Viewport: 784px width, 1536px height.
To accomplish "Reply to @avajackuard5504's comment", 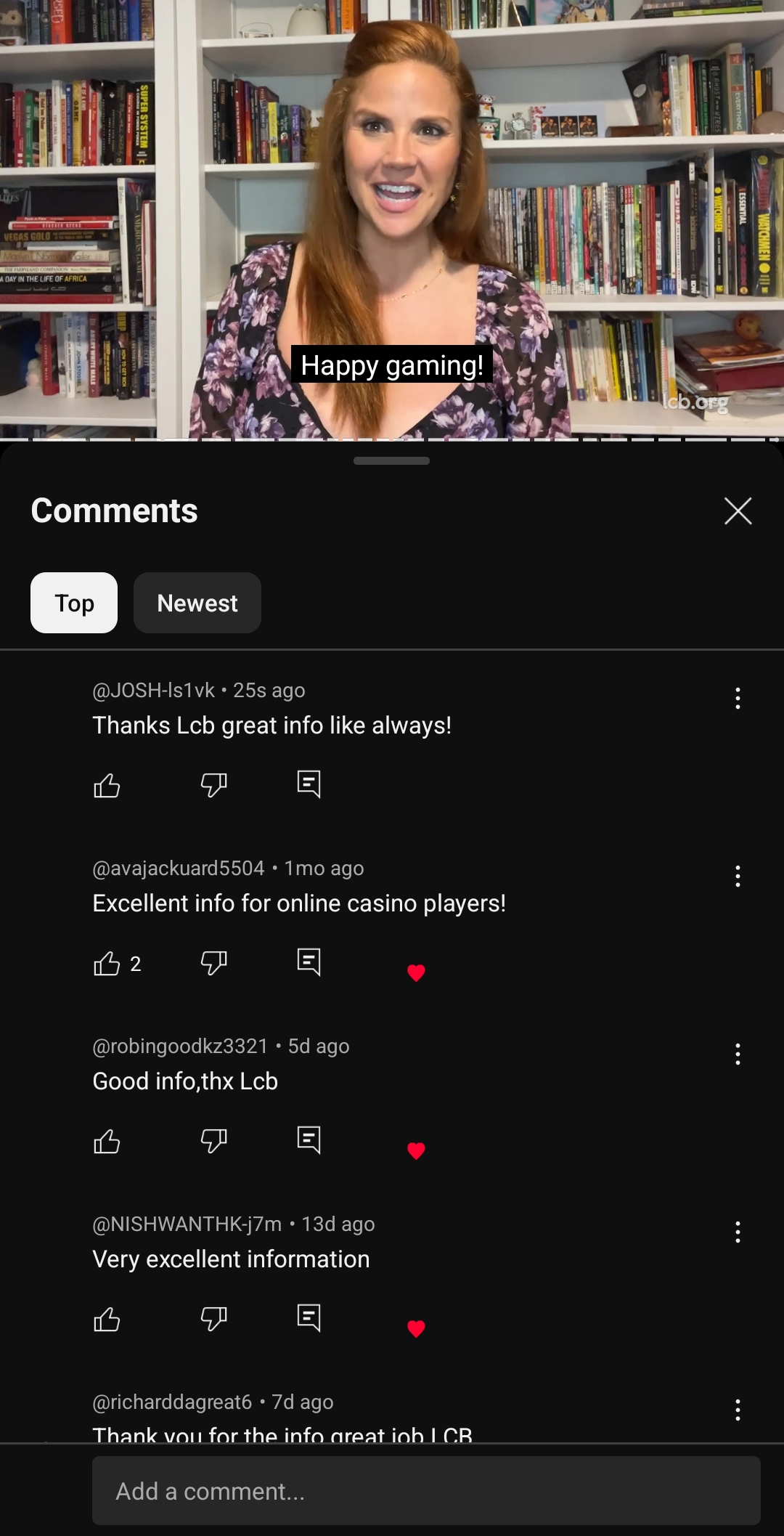I will pyautogui.click(x=309, y=962).
